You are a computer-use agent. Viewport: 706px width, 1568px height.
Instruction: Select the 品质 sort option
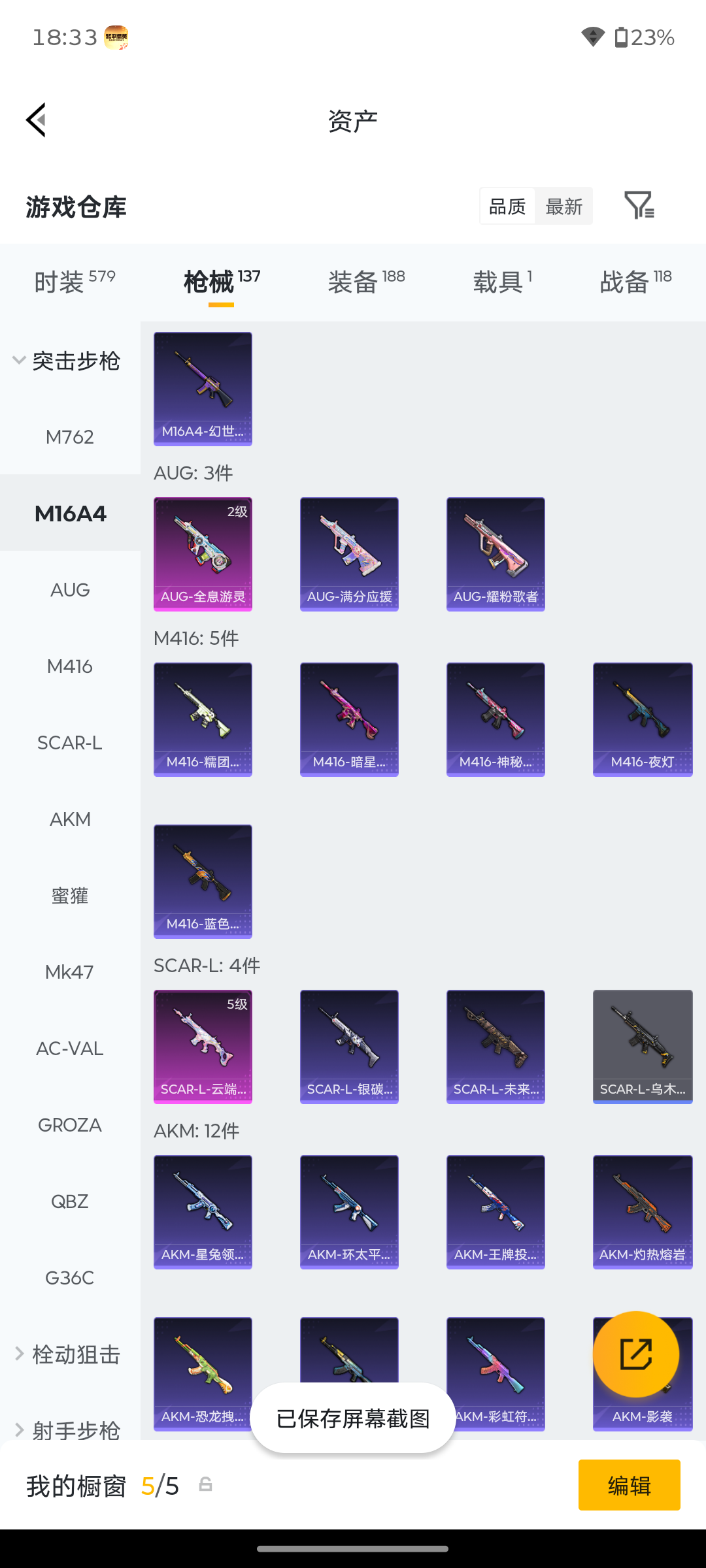tap(507, 206)
